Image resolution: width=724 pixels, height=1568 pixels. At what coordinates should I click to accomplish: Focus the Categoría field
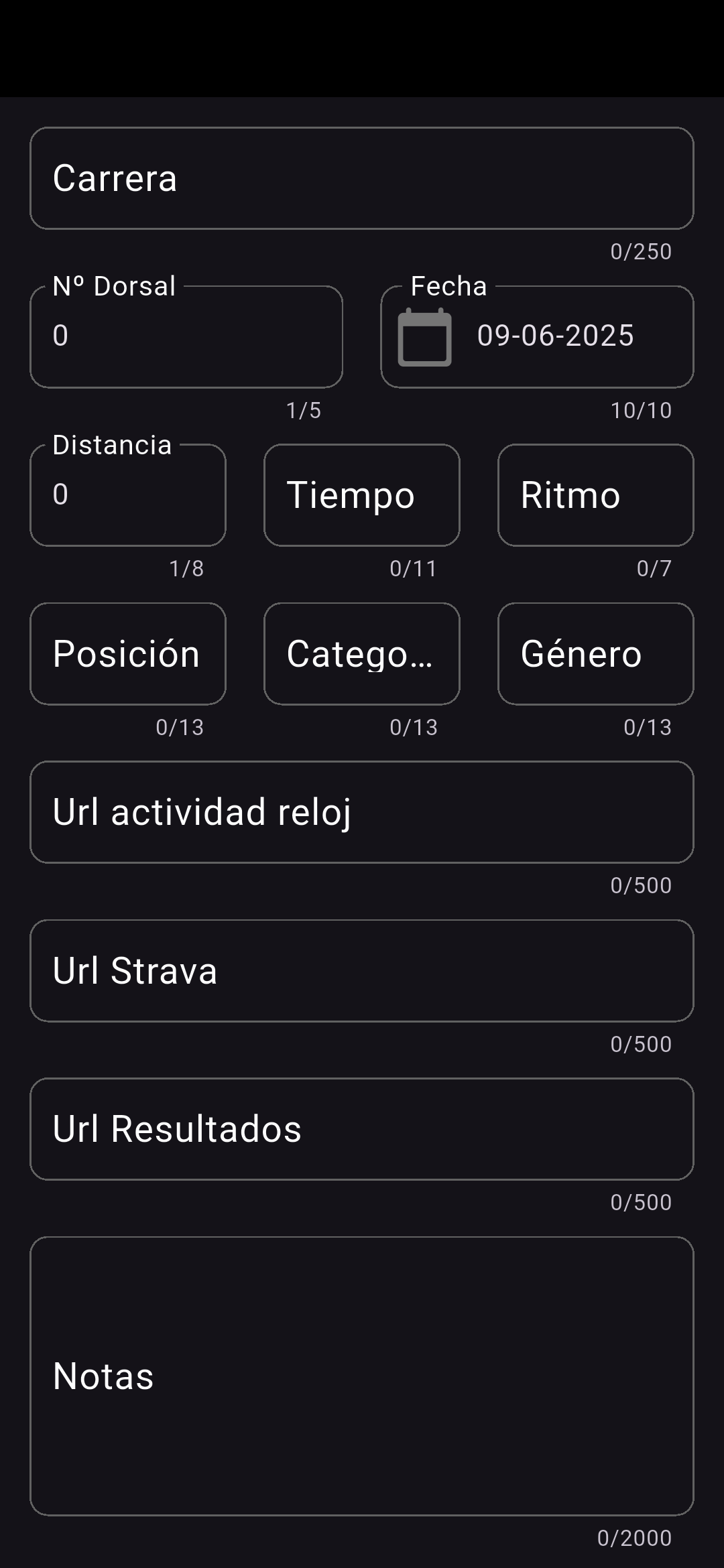click(x=362, y=654)
